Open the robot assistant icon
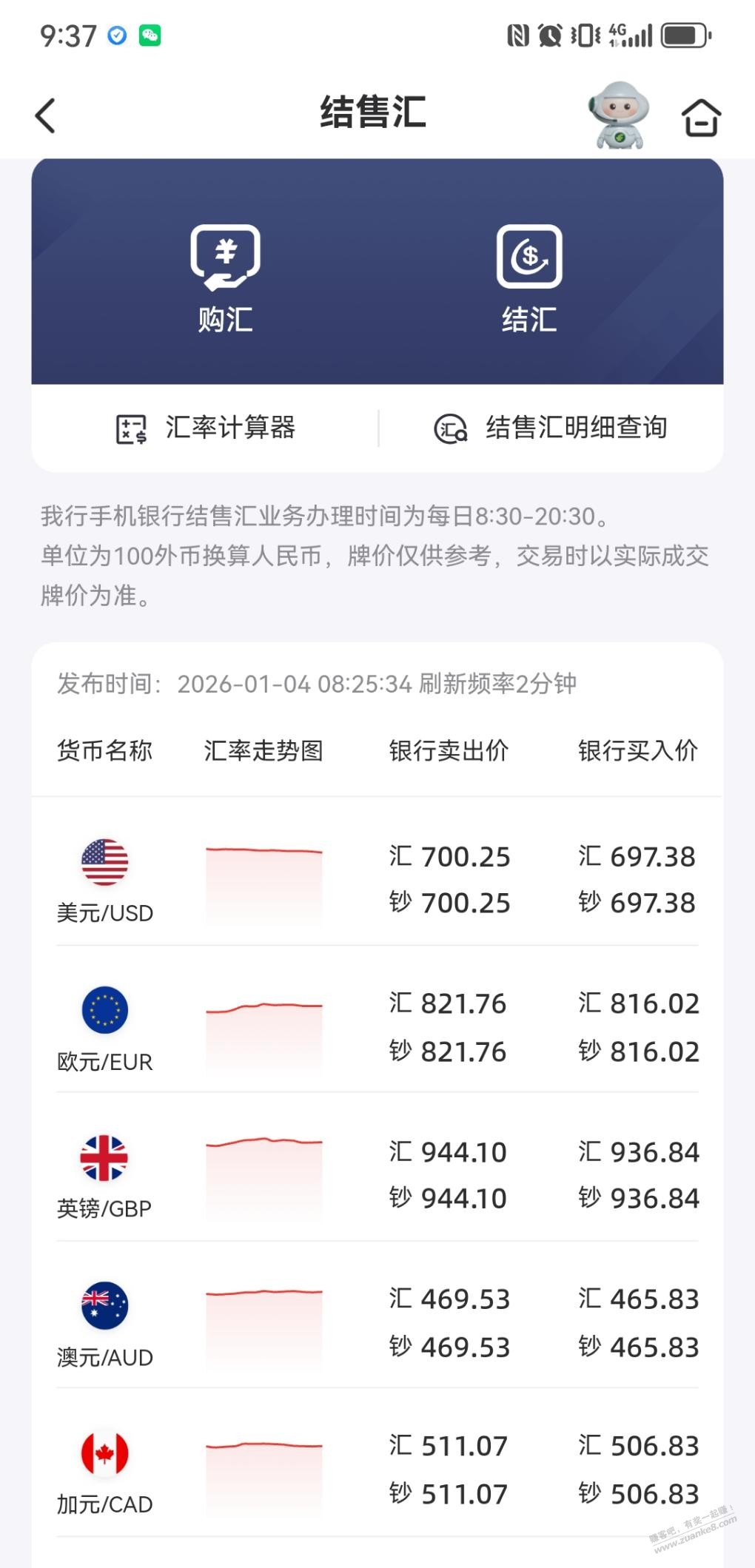 pyautogui.click(x=620, y=115)
